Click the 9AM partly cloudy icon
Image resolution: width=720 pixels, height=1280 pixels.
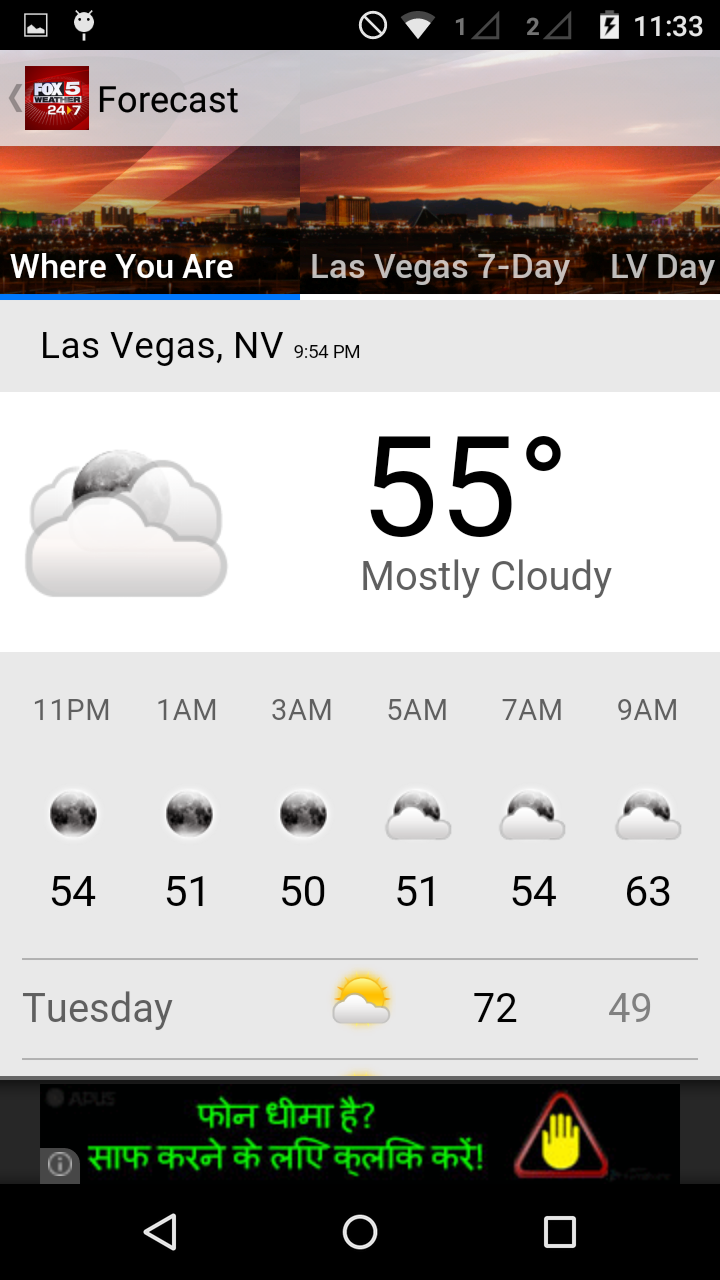click(x=647, y=813)
